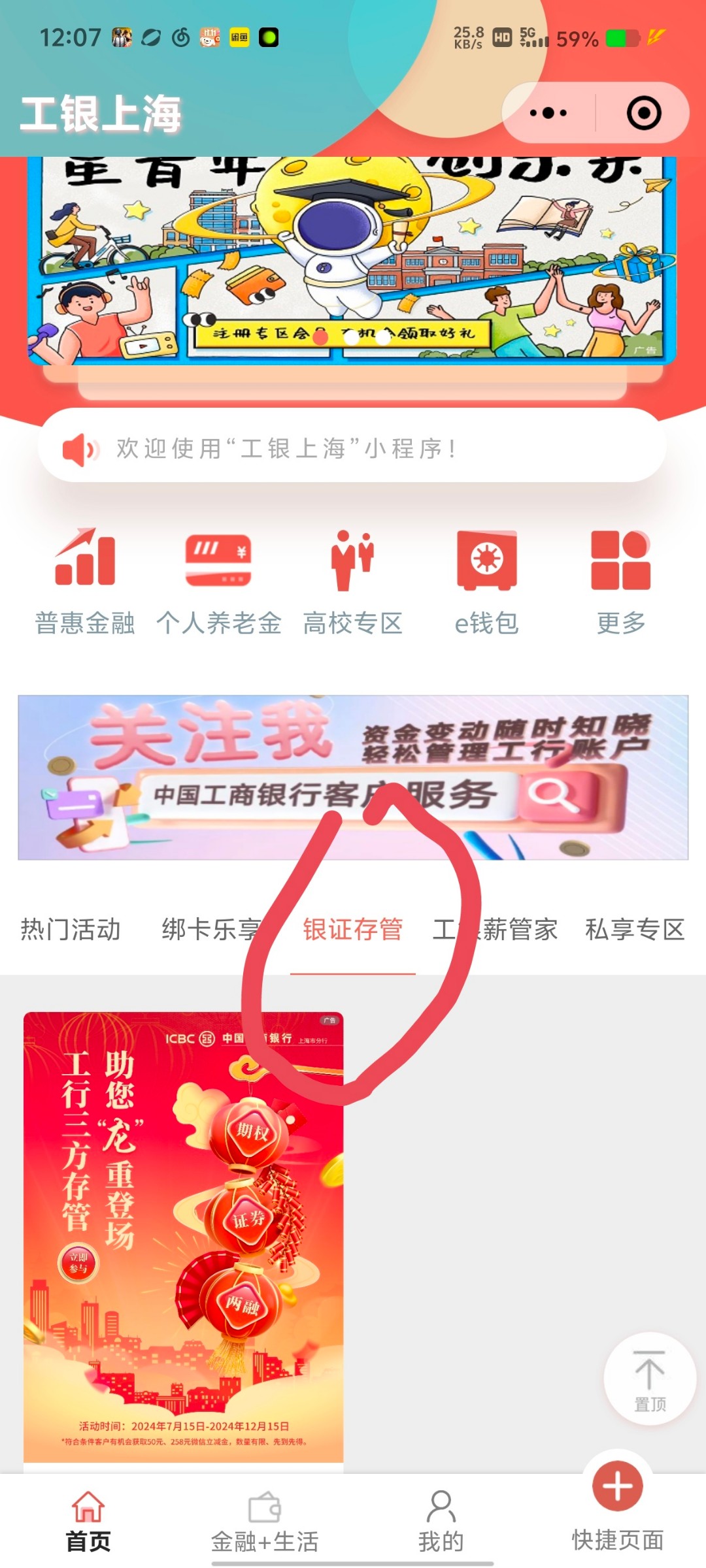Open the 工行三方存管 activity poster card
This screenshot has height=1568, width=706.
point(183,1238)
